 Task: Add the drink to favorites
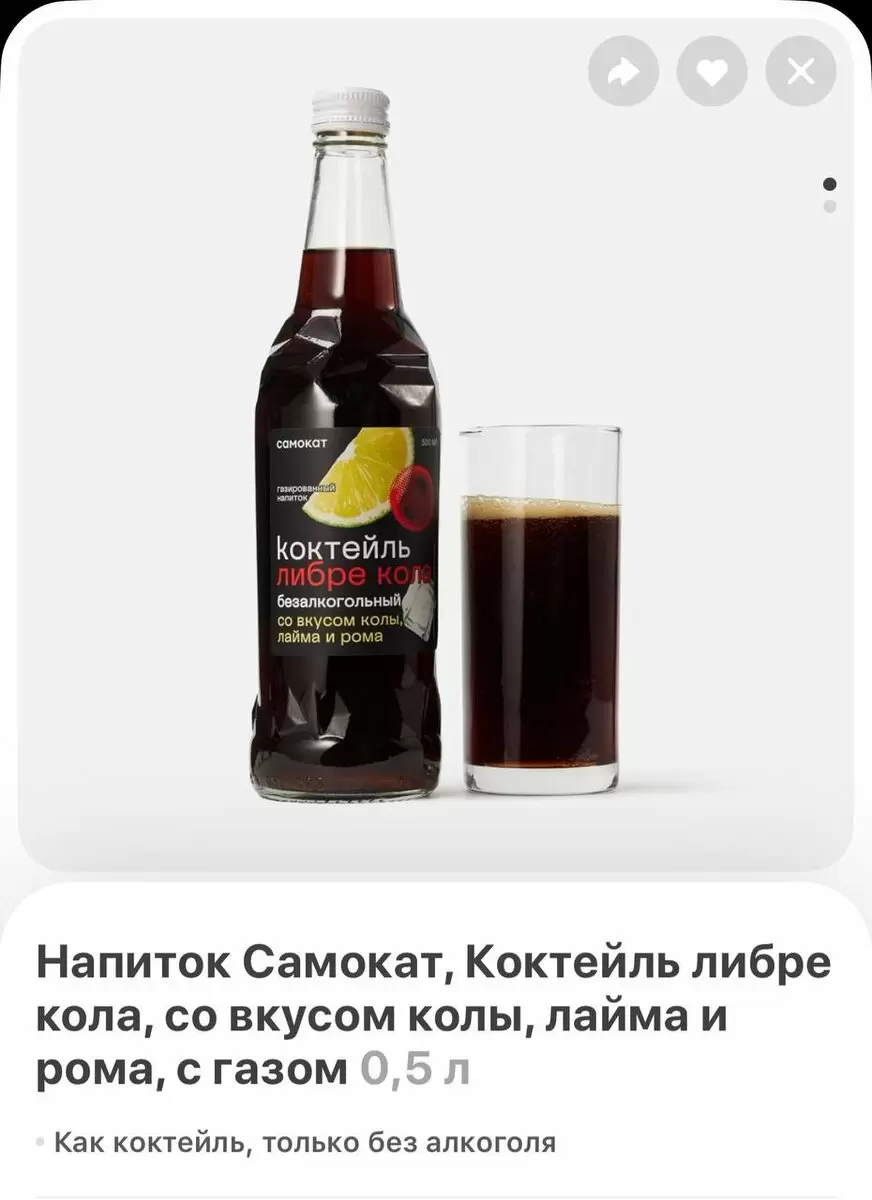pyautogui.click(x=711, y=71)
